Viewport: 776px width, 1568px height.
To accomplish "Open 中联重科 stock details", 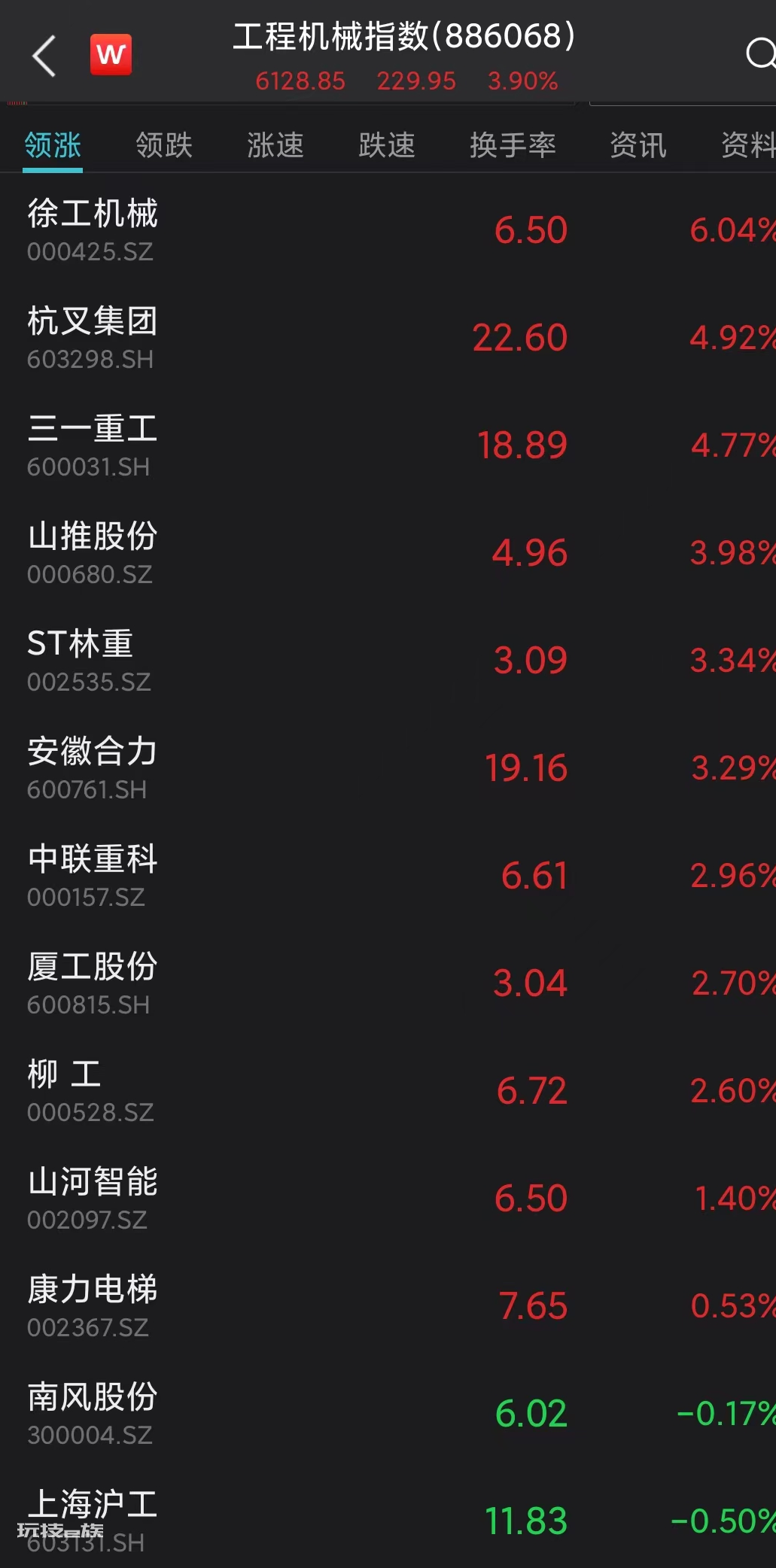I will tap(388, 875).
